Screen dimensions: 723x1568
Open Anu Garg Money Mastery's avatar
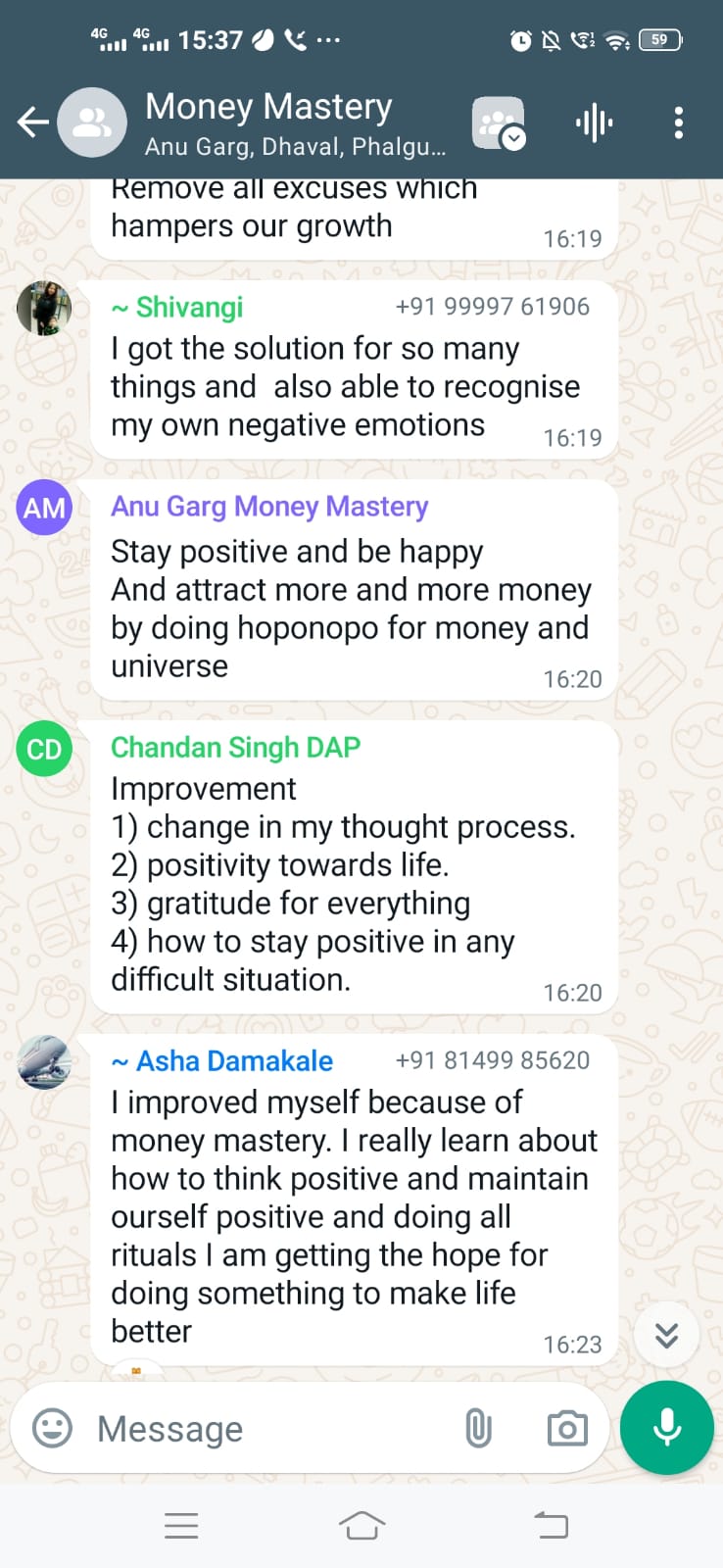[x=44, y=508]
